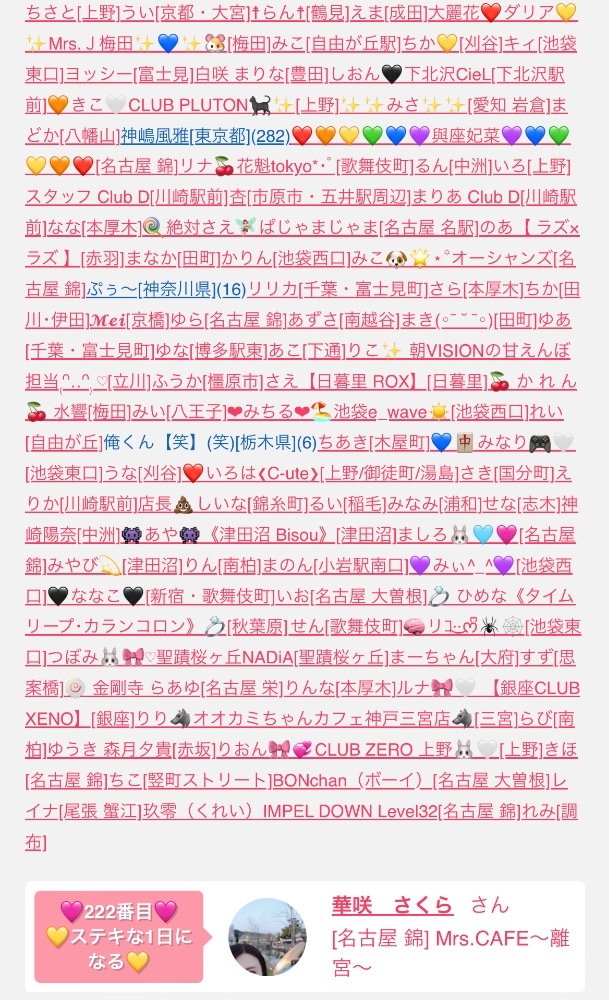Open 華咲 さくら's profile photo
609x1000 pixels.
(x=267, y=936)
